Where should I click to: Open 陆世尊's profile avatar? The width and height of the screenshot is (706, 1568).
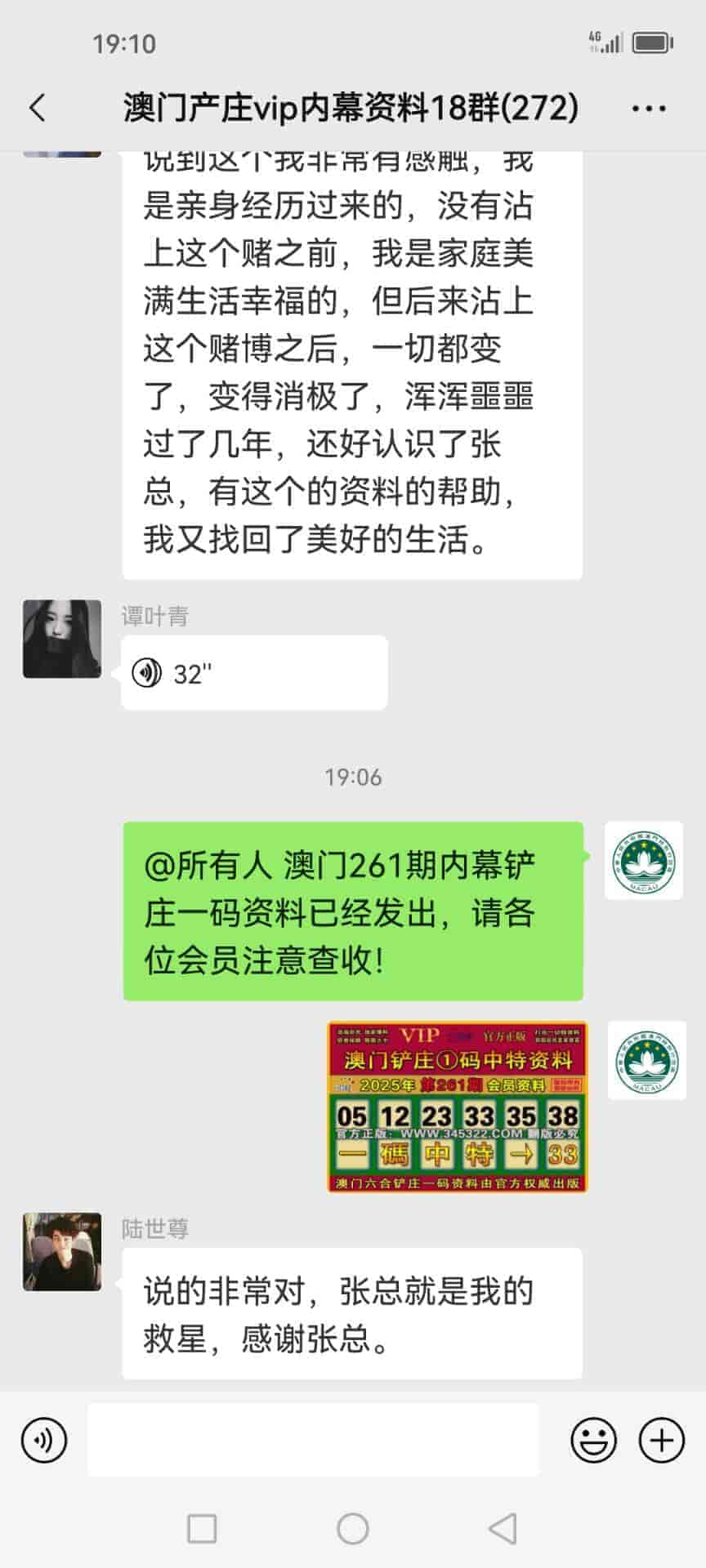[x=62, y=1251]
